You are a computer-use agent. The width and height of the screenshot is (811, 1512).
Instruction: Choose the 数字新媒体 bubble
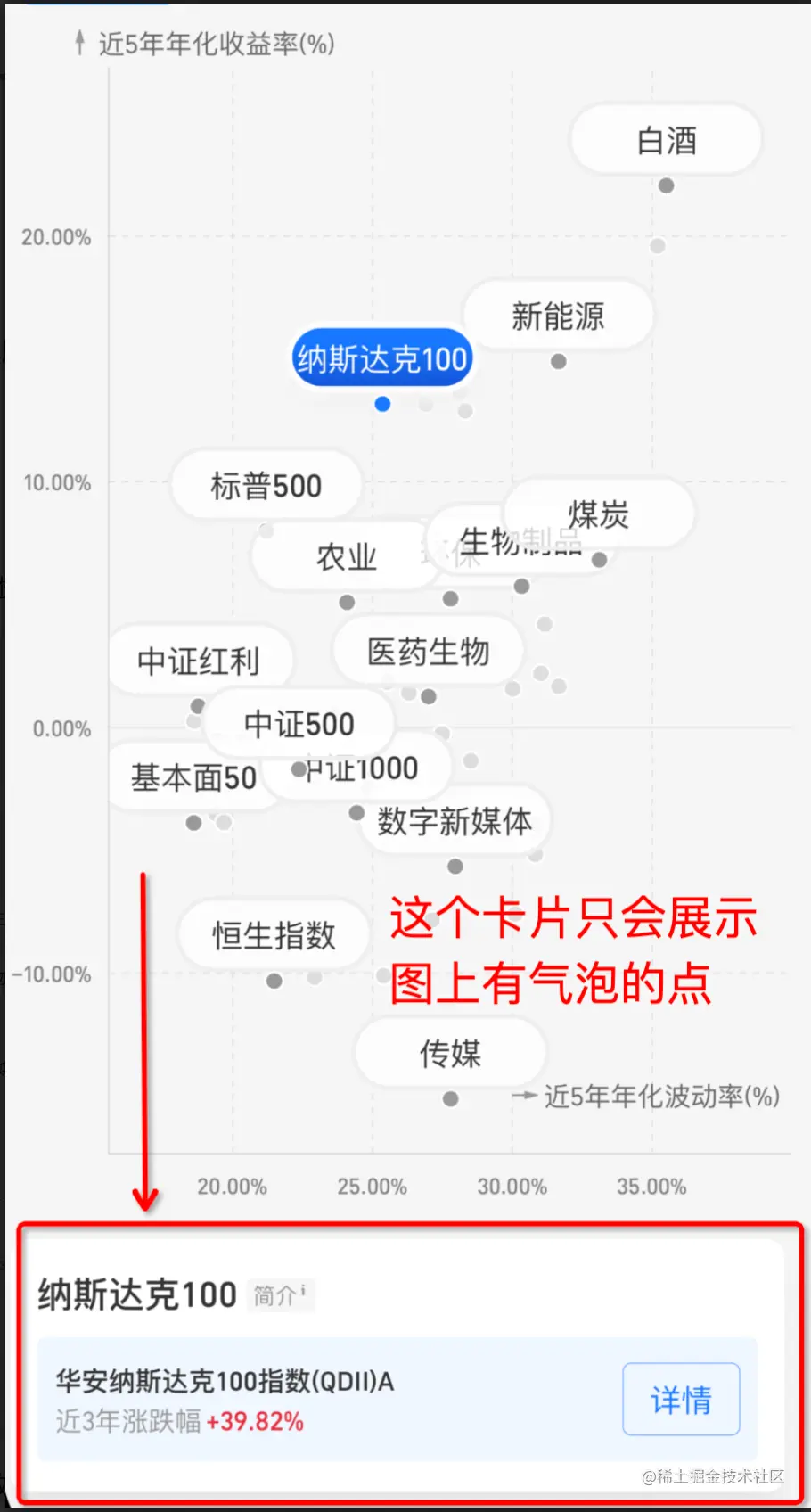pyautogui.click(x=454, y=821)
